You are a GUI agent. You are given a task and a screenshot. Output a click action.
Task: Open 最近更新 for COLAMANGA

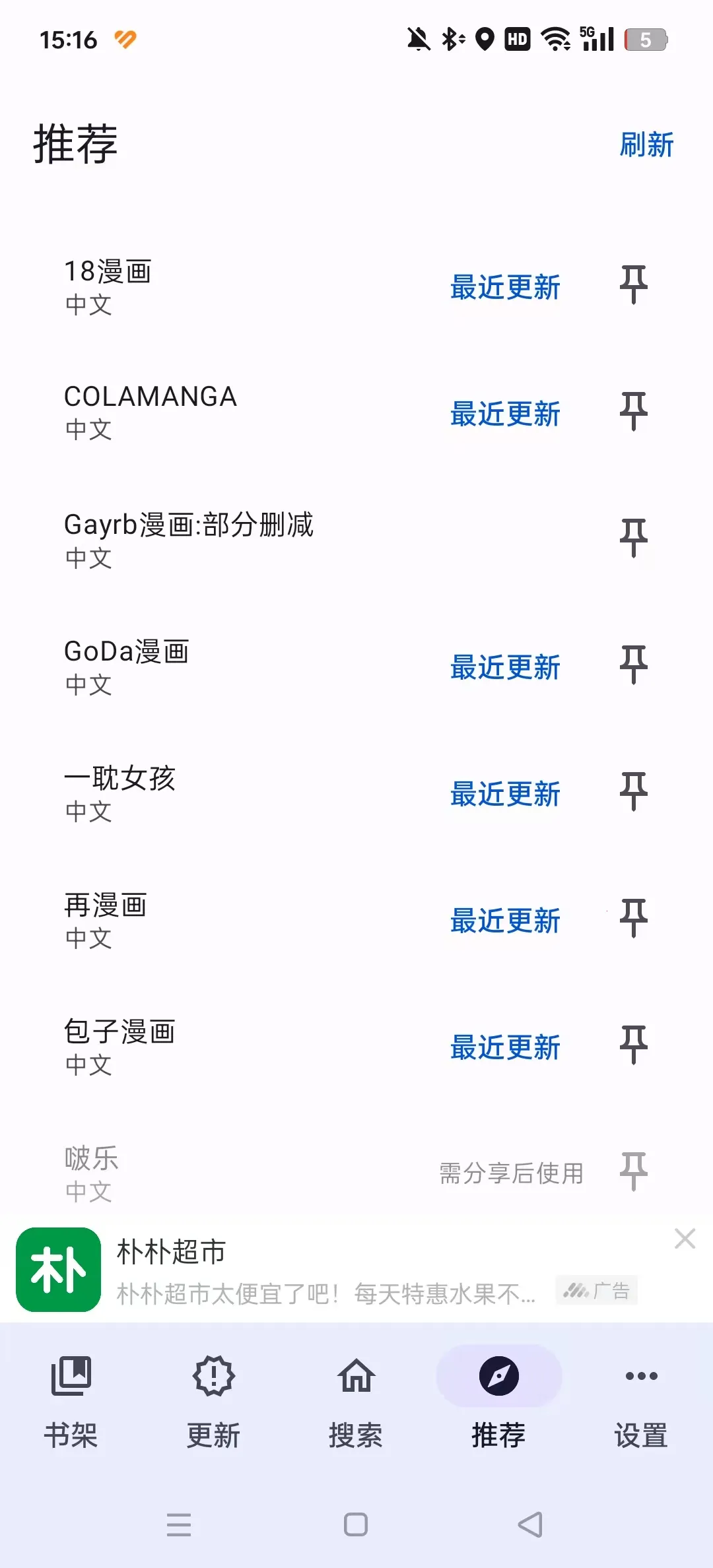tap(506, 414)
